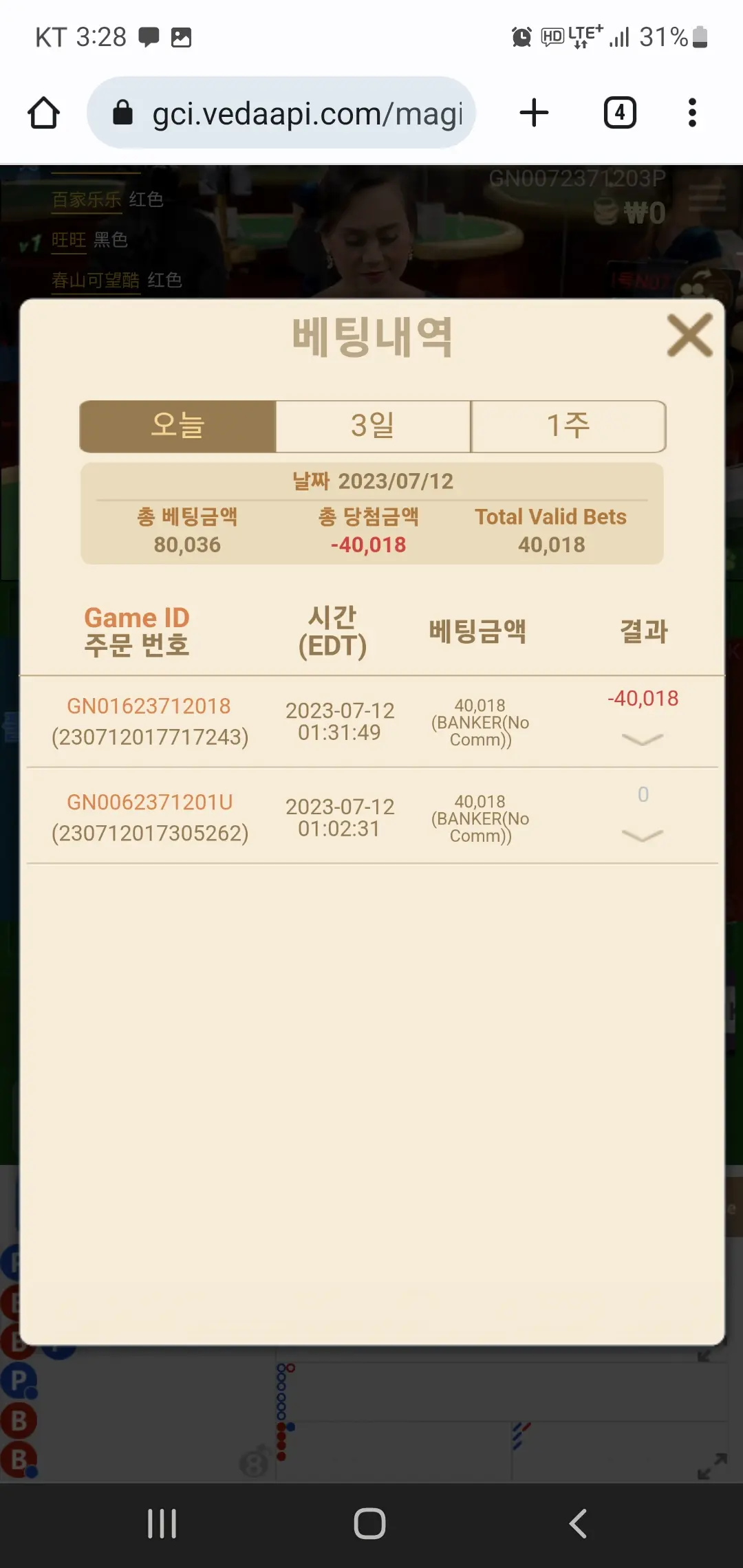Open recent apps from navigation bar
Screen dimensions: 743x1568
coord(162,1524)
